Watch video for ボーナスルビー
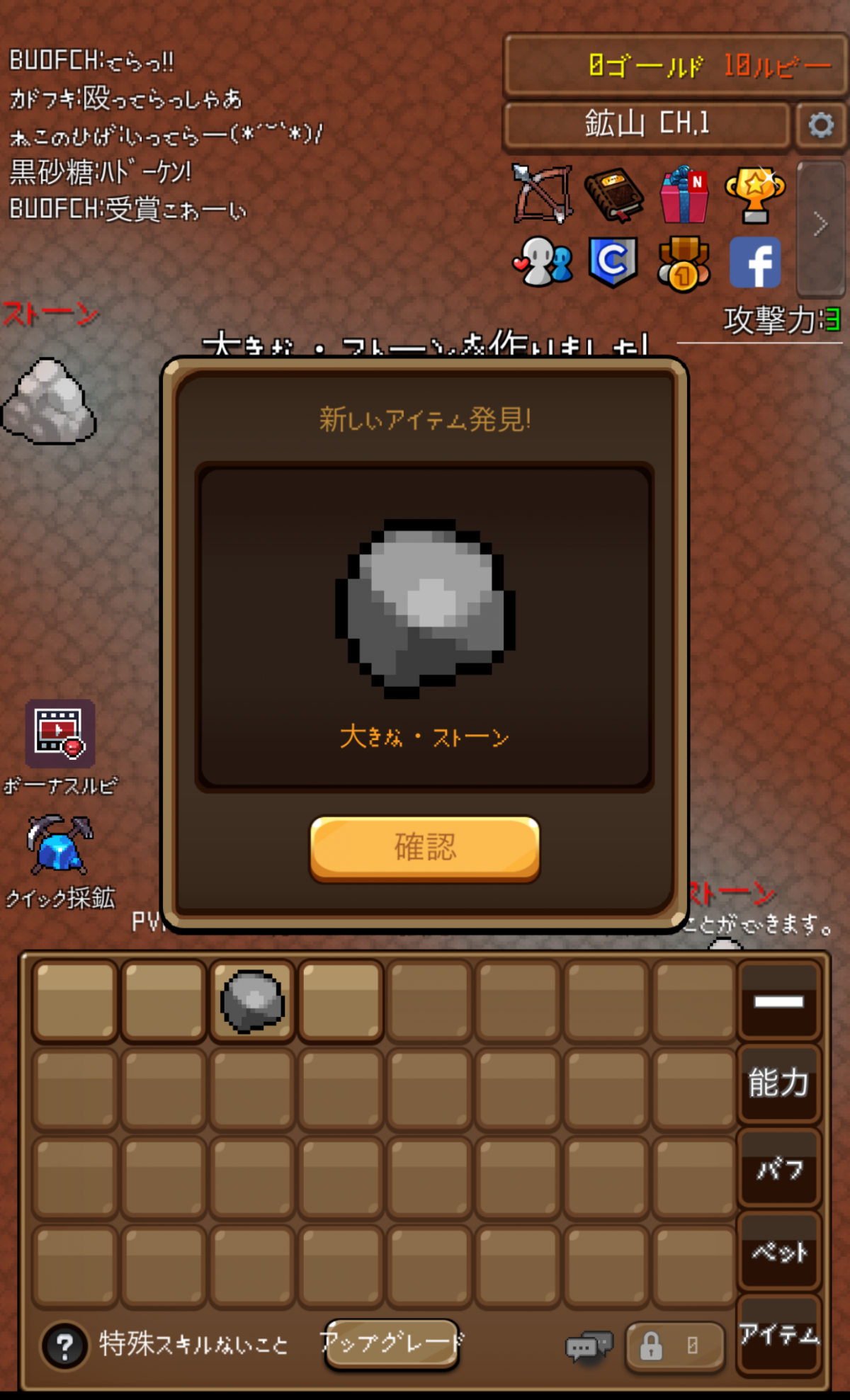This screenshot has width=850, height=1400. [x=60, y=733]
